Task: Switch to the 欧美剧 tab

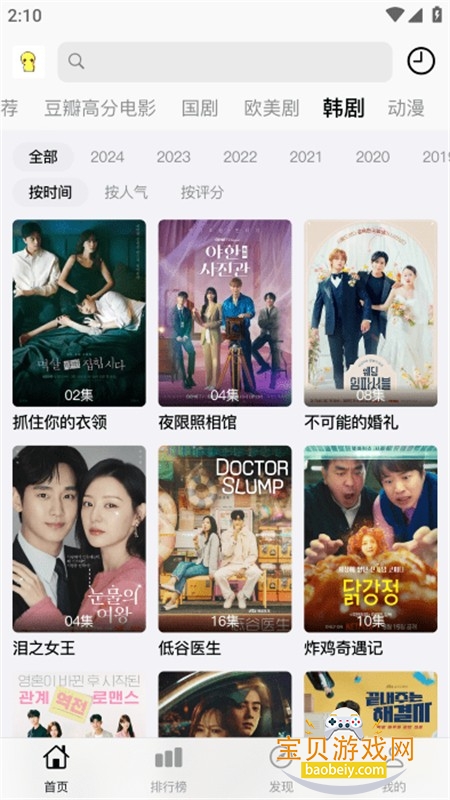Action: click(271, 108)
